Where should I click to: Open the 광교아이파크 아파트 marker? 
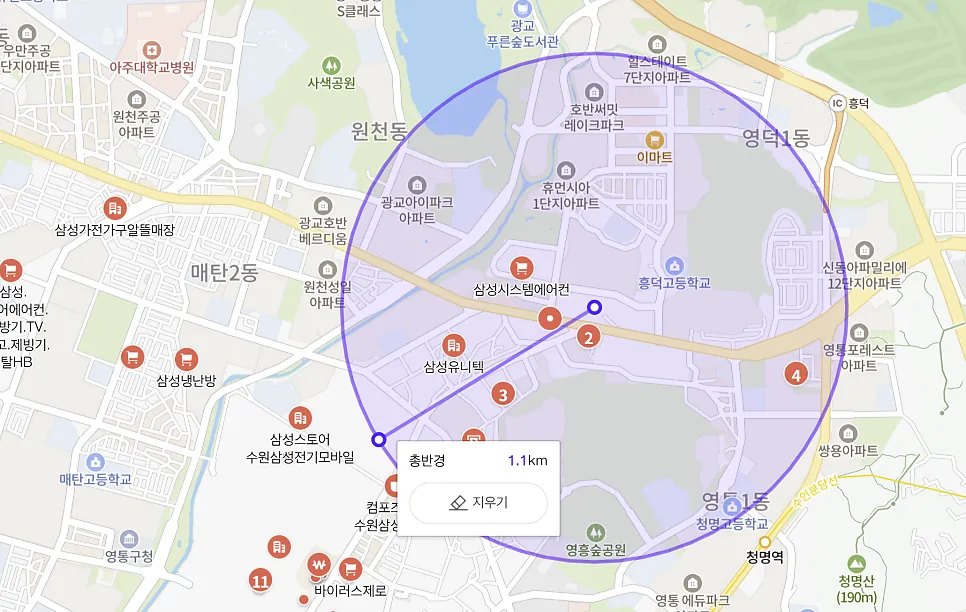click(x=417, y=184)
